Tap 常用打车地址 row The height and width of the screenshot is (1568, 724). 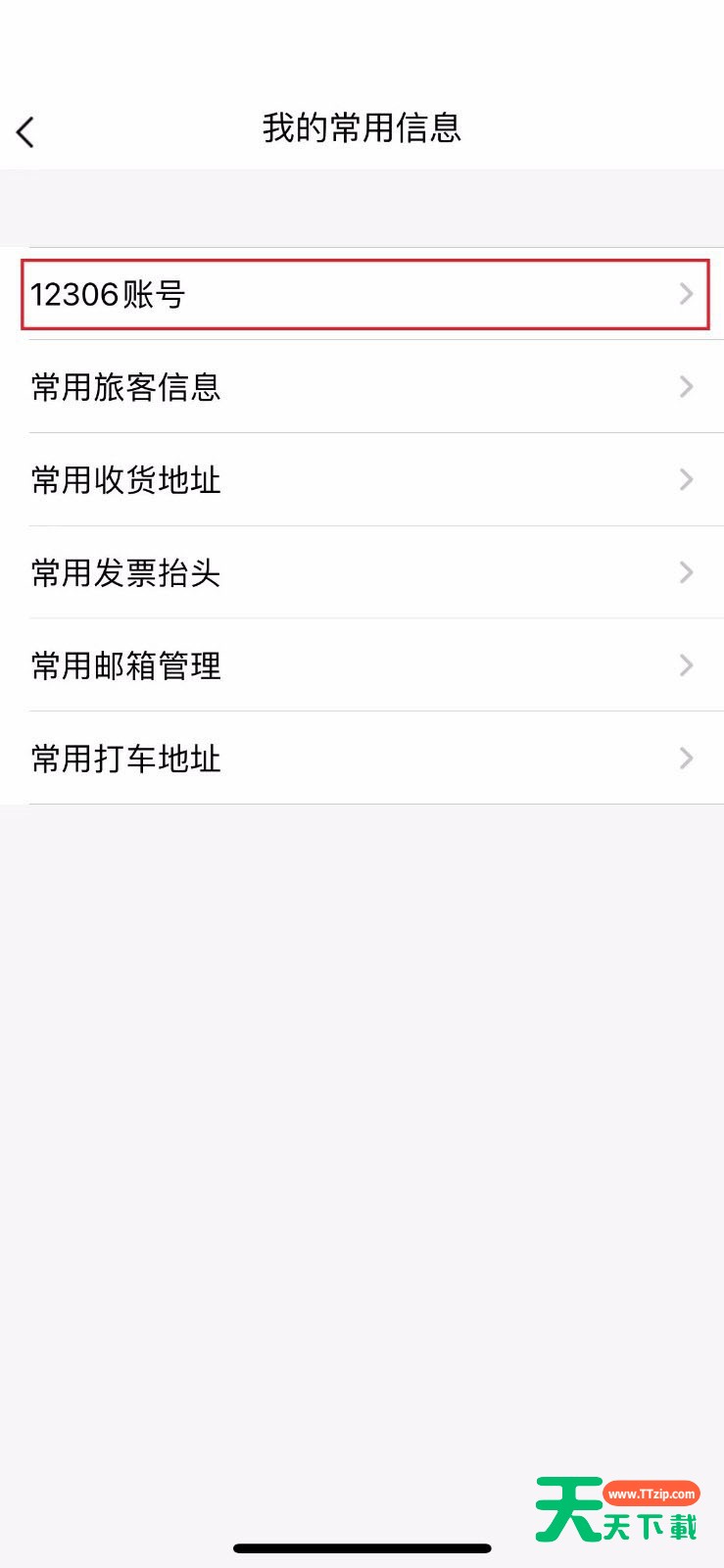(362, 759)
